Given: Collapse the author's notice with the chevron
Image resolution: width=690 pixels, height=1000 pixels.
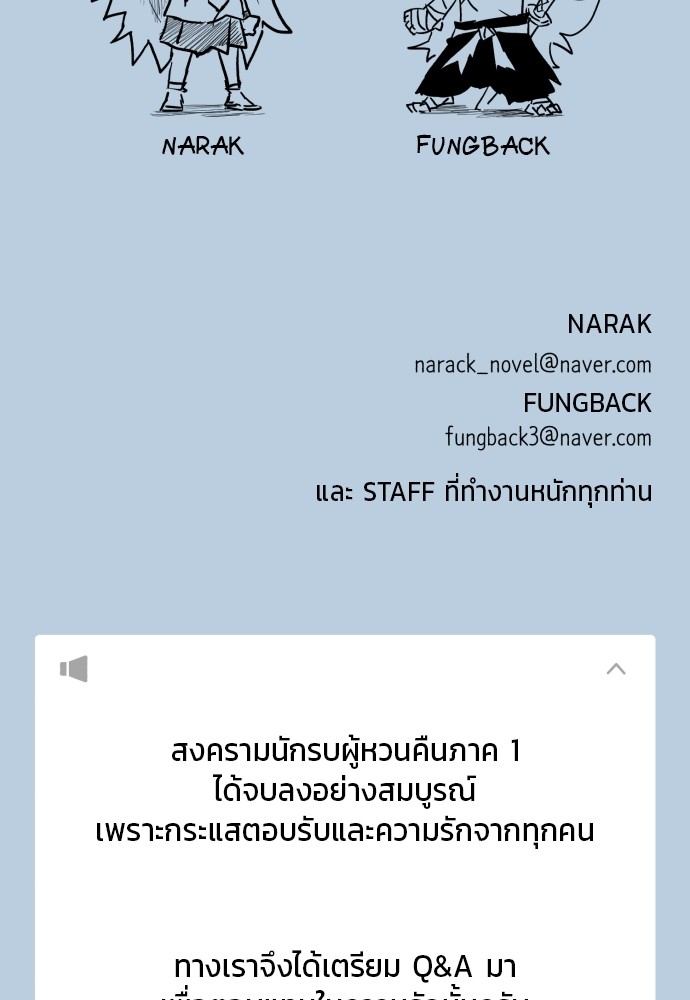Looking at the screenshot, I should (x=616, y=669).
